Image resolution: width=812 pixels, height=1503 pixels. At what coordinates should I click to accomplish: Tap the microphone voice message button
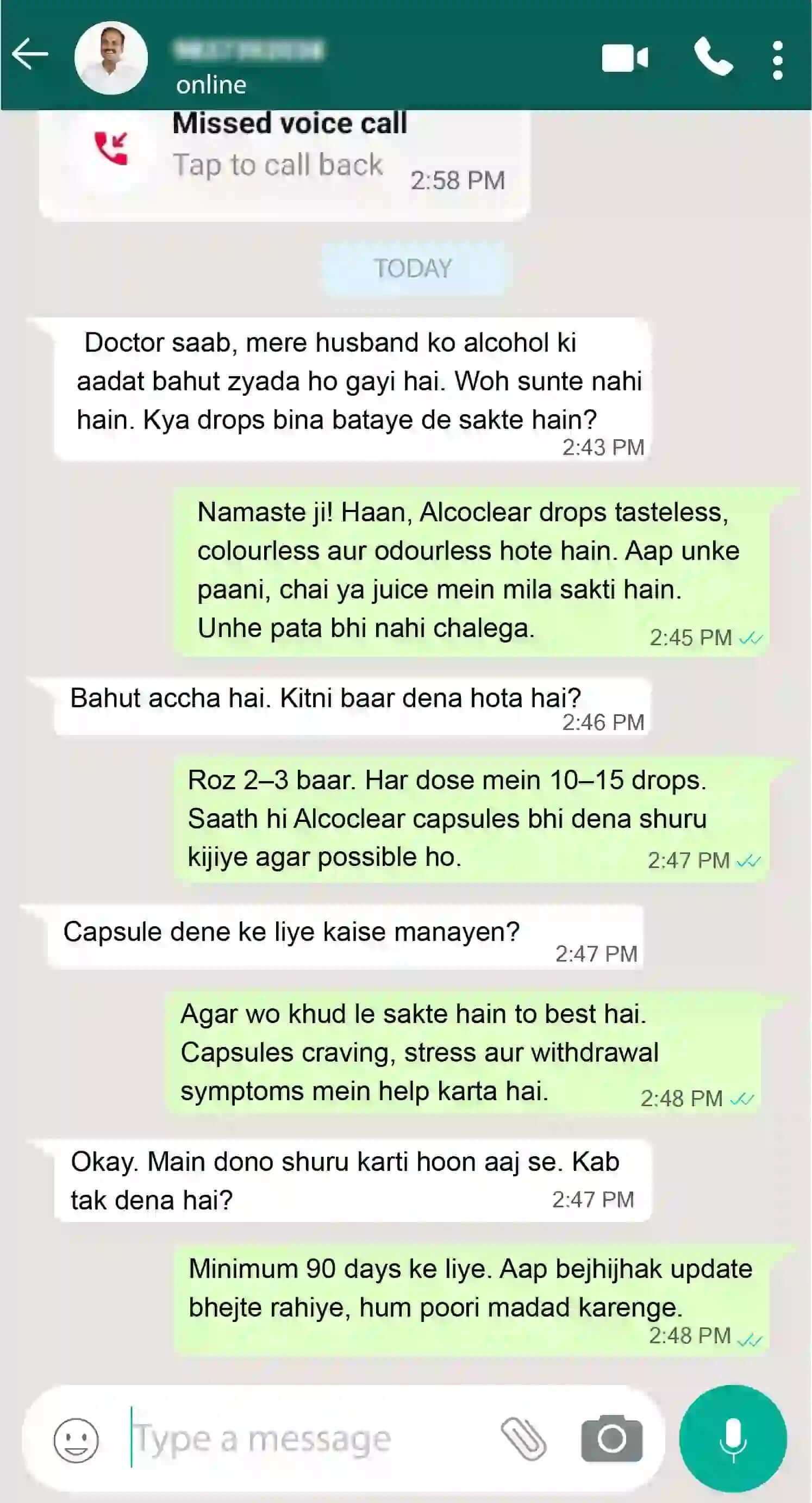tap(733, 1438)
